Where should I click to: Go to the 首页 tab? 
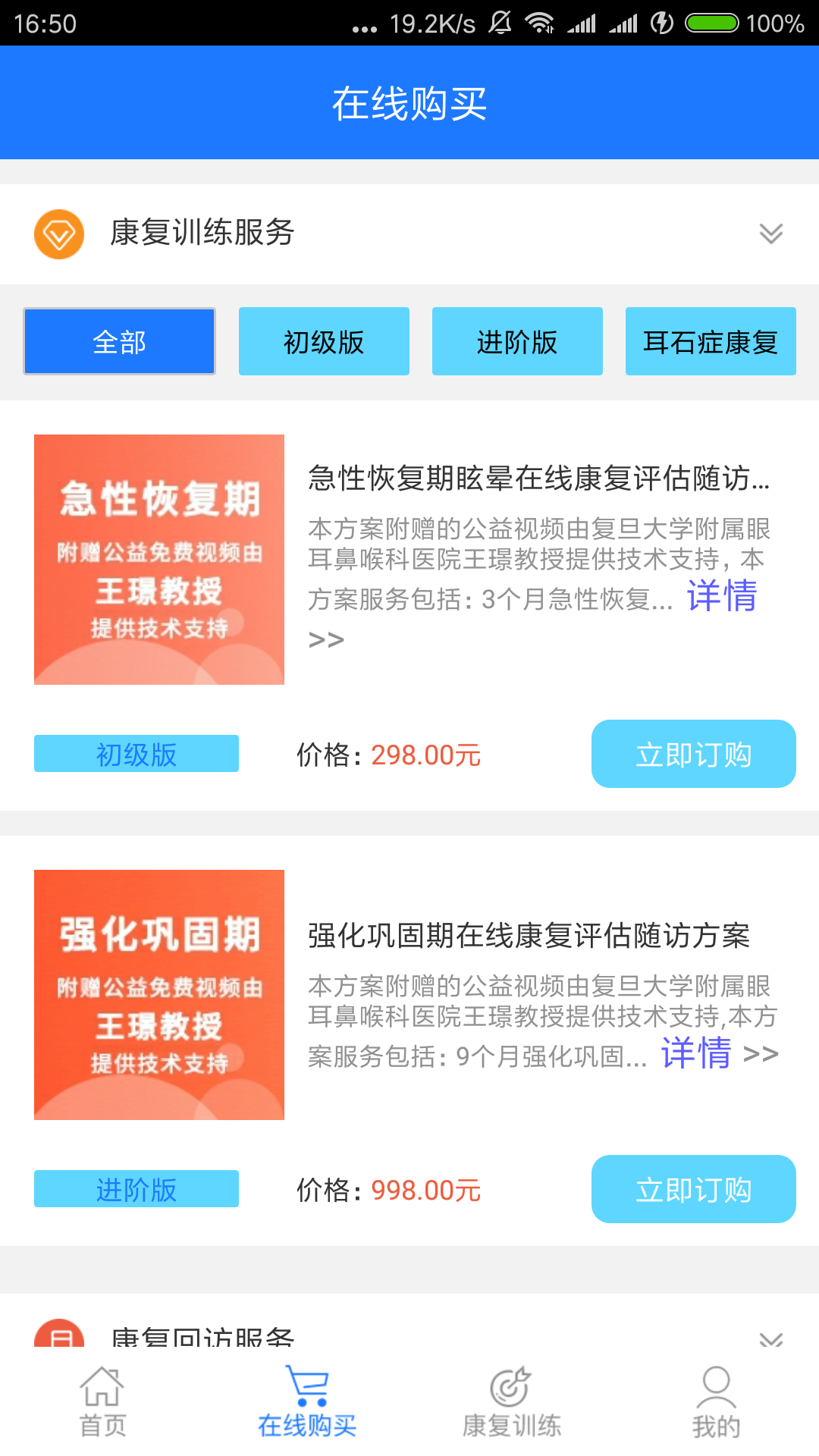tap(102, 1403)
